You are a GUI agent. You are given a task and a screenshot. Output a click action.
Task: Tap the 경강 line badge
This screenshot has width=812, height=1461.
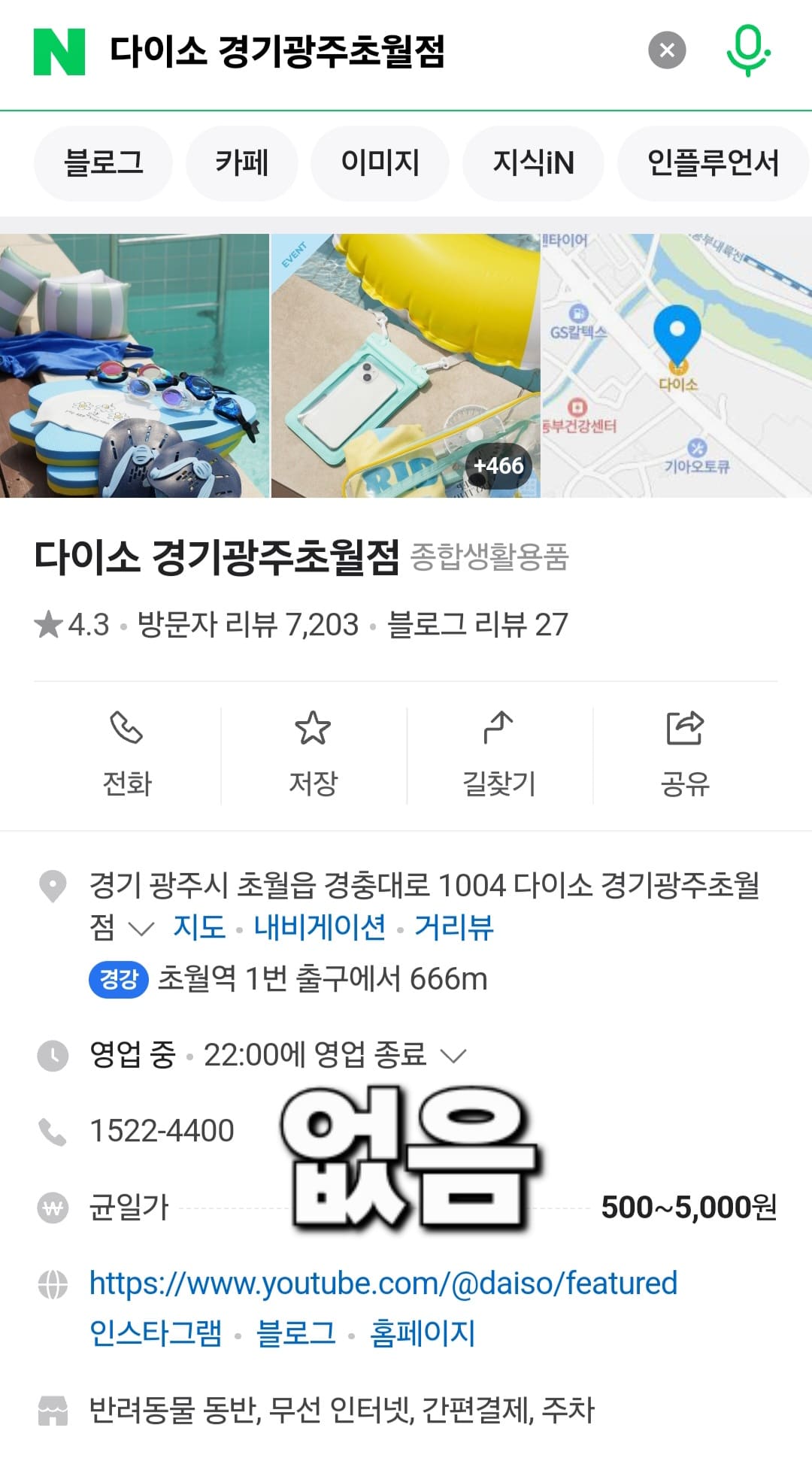point(117,980)
